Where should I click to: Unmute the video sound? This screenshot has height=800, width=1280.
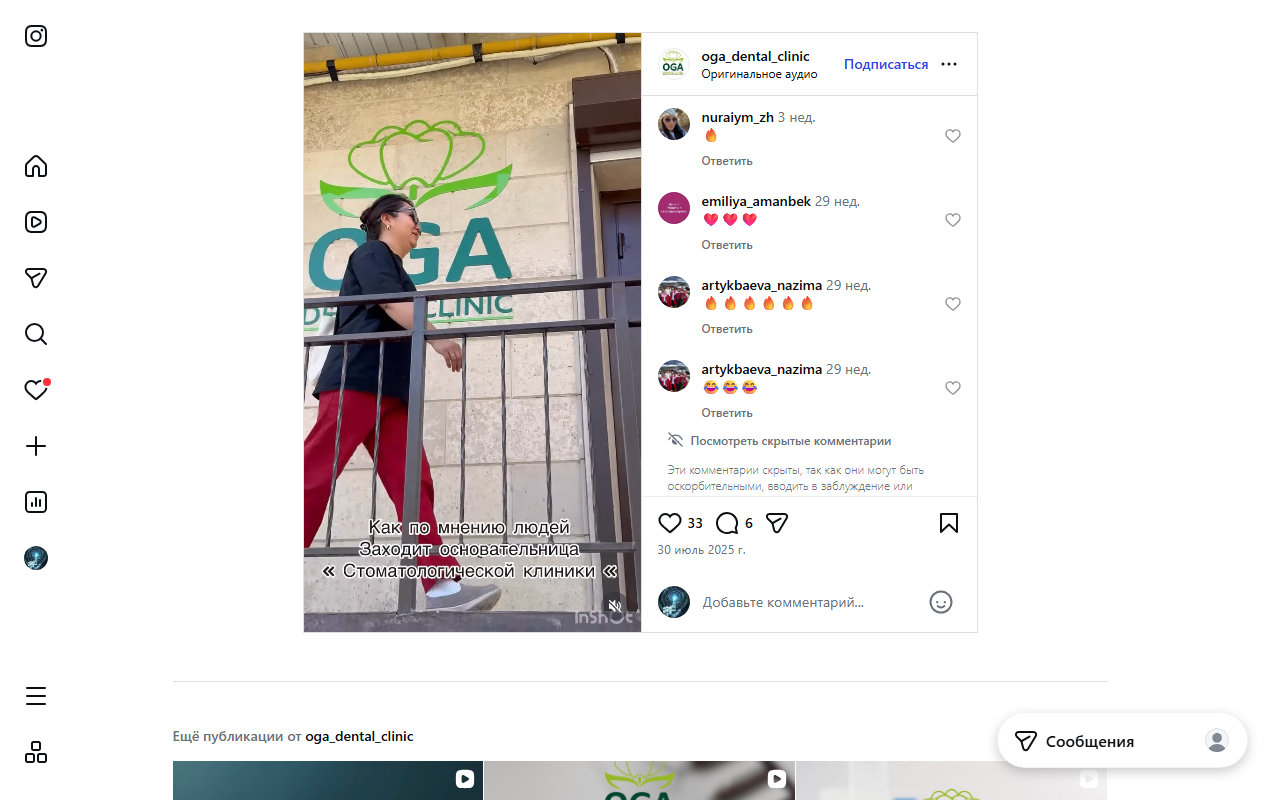click(x=615, y=606)
